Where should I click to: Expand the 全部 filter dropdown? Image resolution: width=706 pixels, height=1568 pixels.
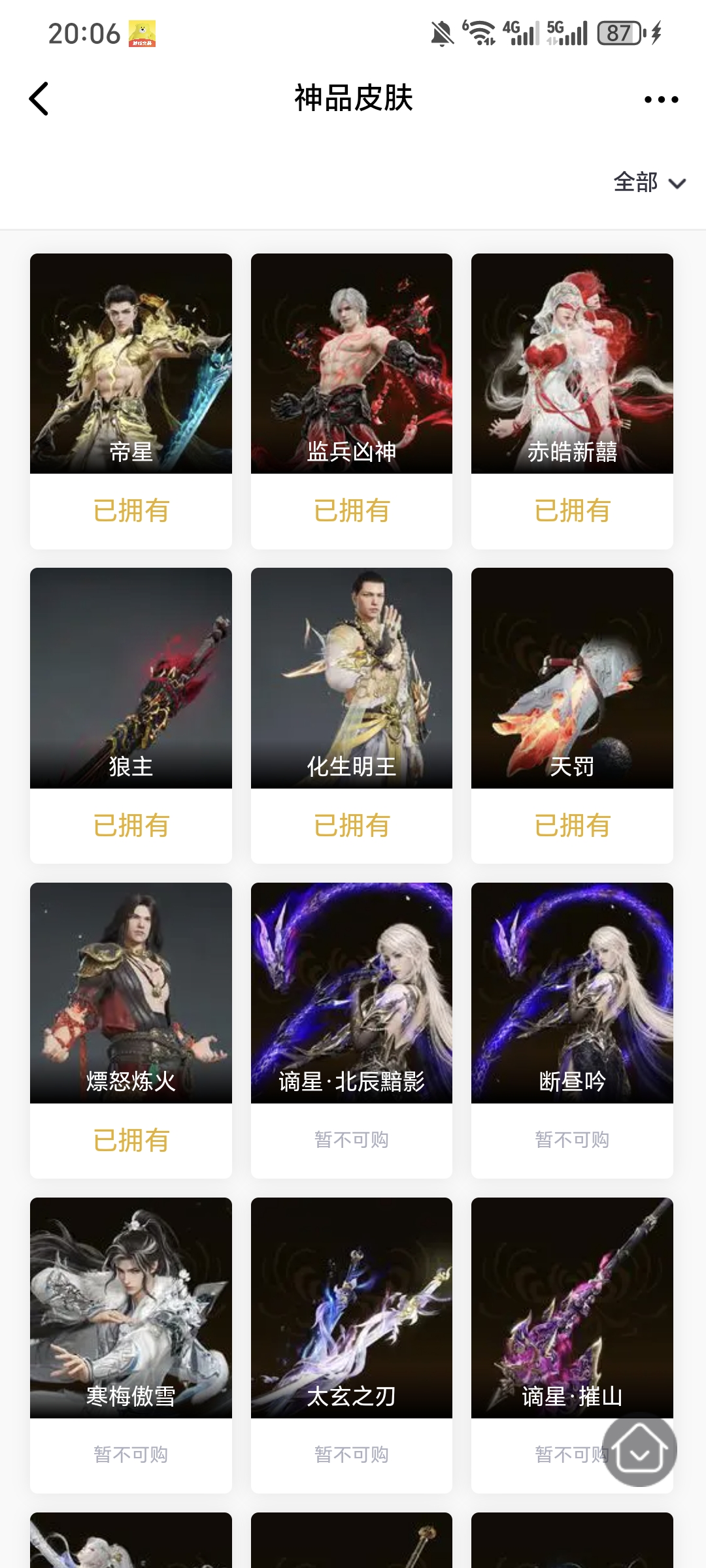pos(648,182)
